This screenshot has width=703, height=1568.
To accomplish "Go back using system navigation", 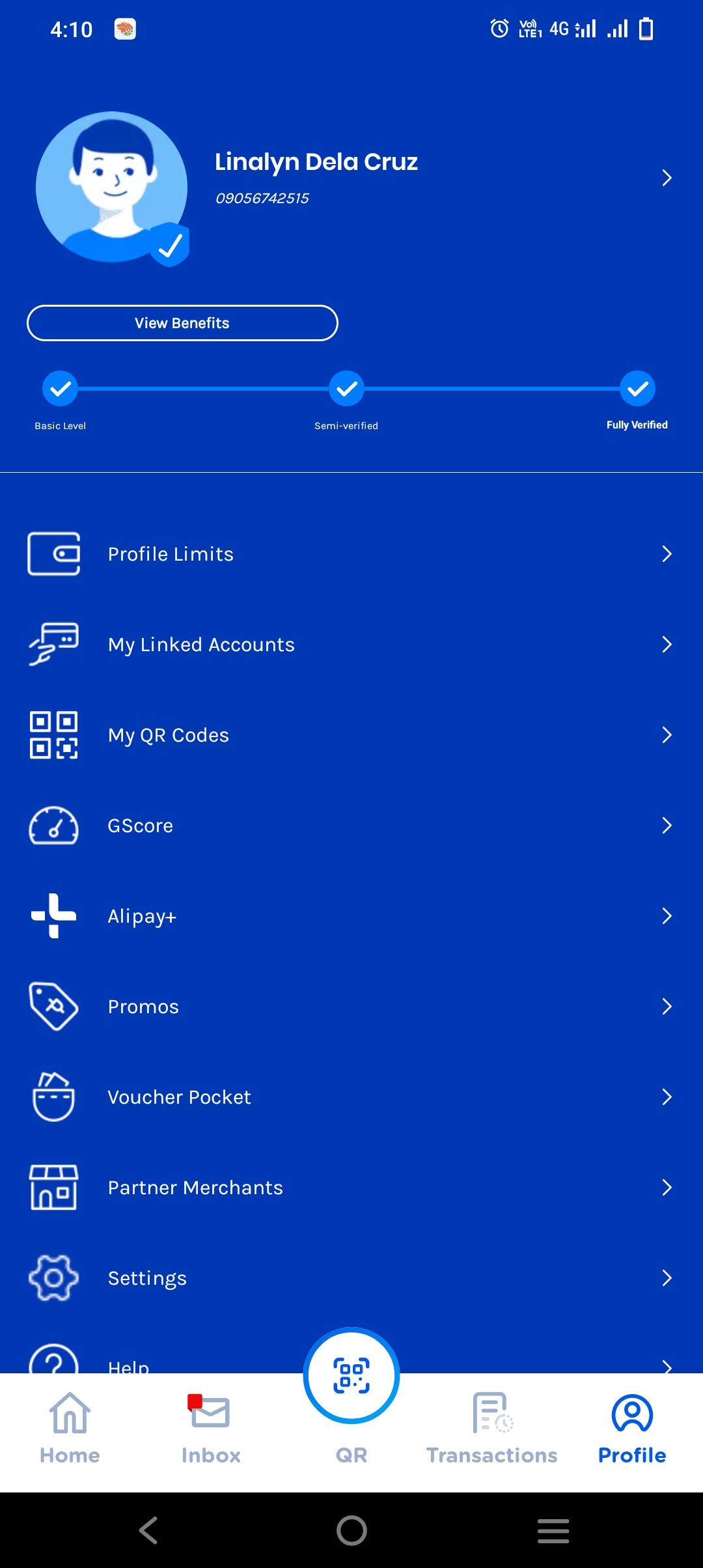I will point(149,1530).
